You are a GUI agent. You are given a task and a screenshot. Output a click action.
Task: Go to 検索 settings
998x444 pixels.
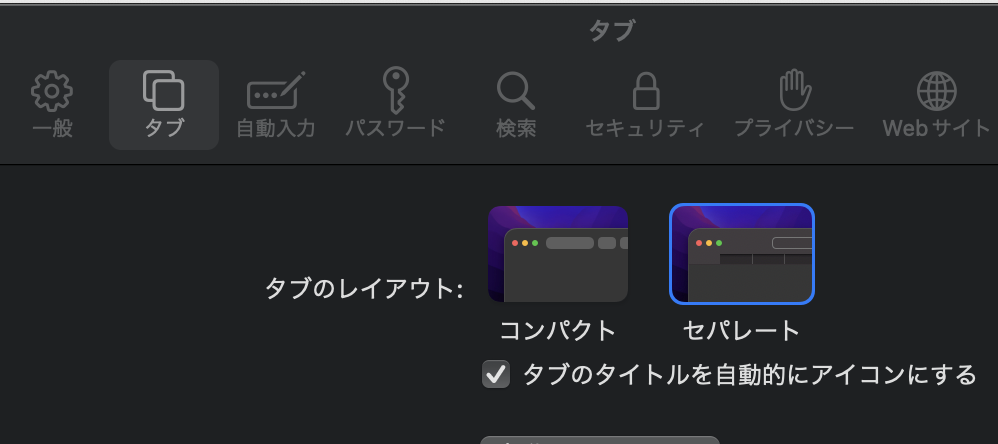516,105
